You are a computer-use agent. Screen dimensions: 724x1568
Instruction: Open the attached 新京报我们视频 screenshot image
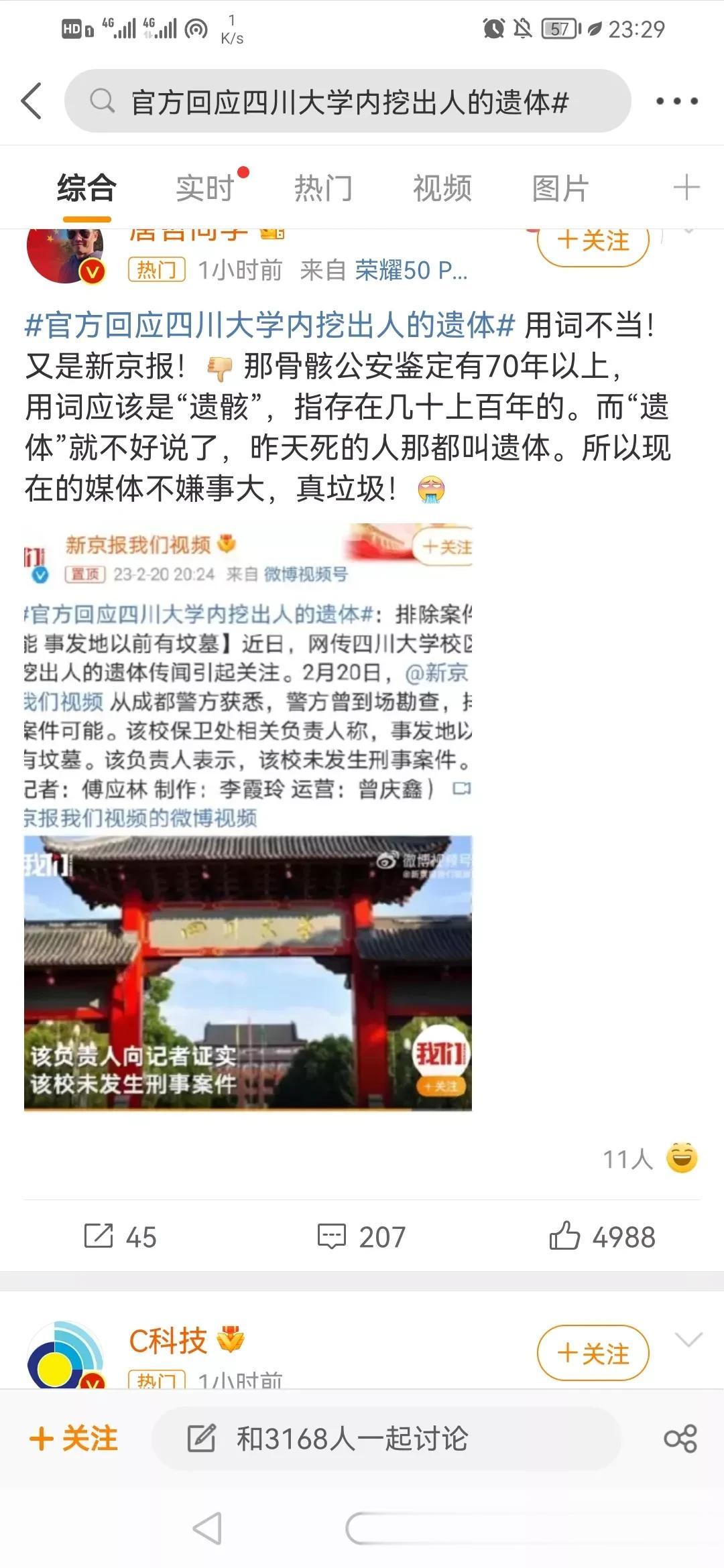pyautogui.click(x=248, y=816)
